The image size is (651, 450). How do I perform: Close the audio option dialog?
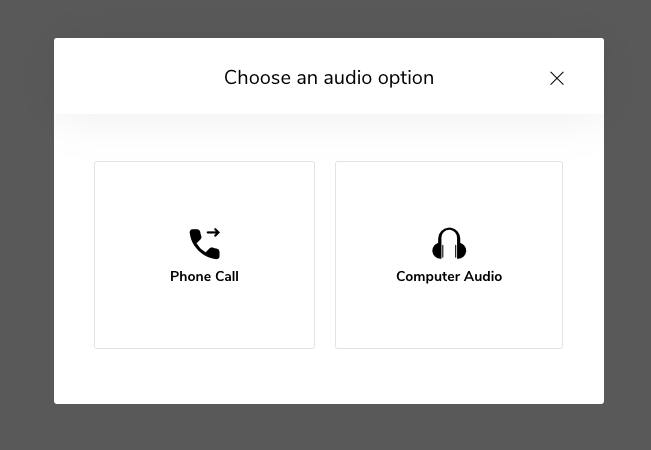[557, 78]
